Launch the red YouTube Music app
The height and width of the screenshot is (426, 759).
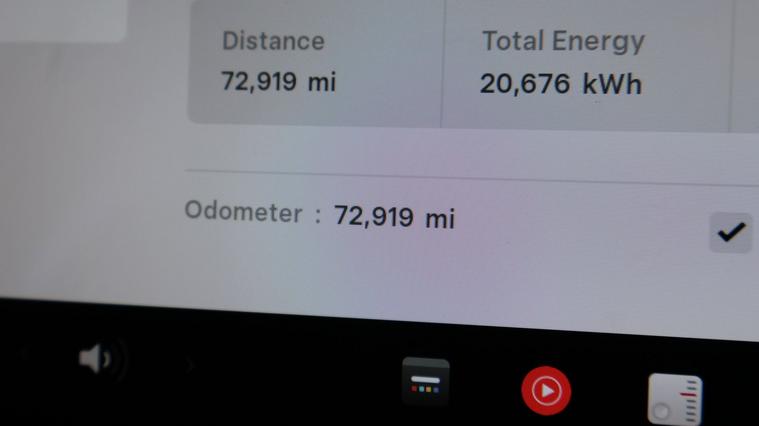click(546, 390)
